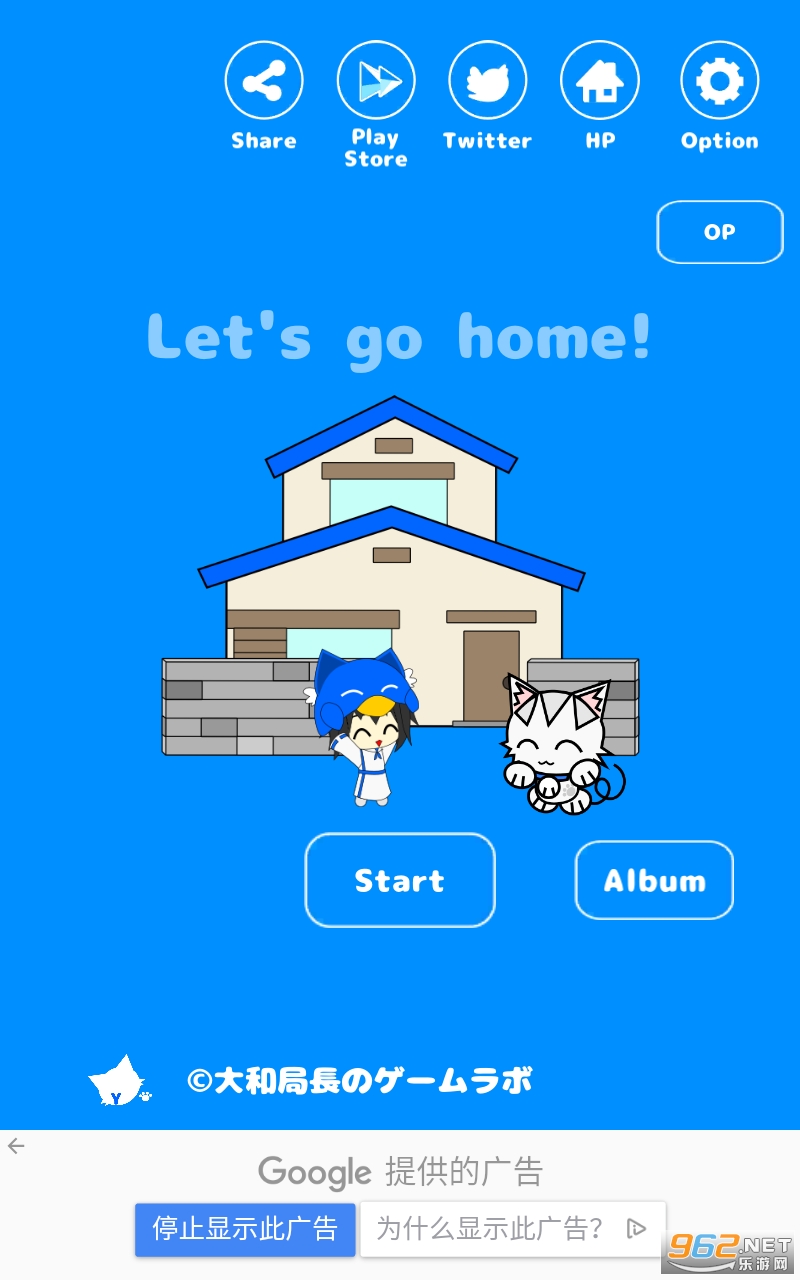800x1280 pixels.
Task: Go back using the ad arrow
Action: point(16,1146)
